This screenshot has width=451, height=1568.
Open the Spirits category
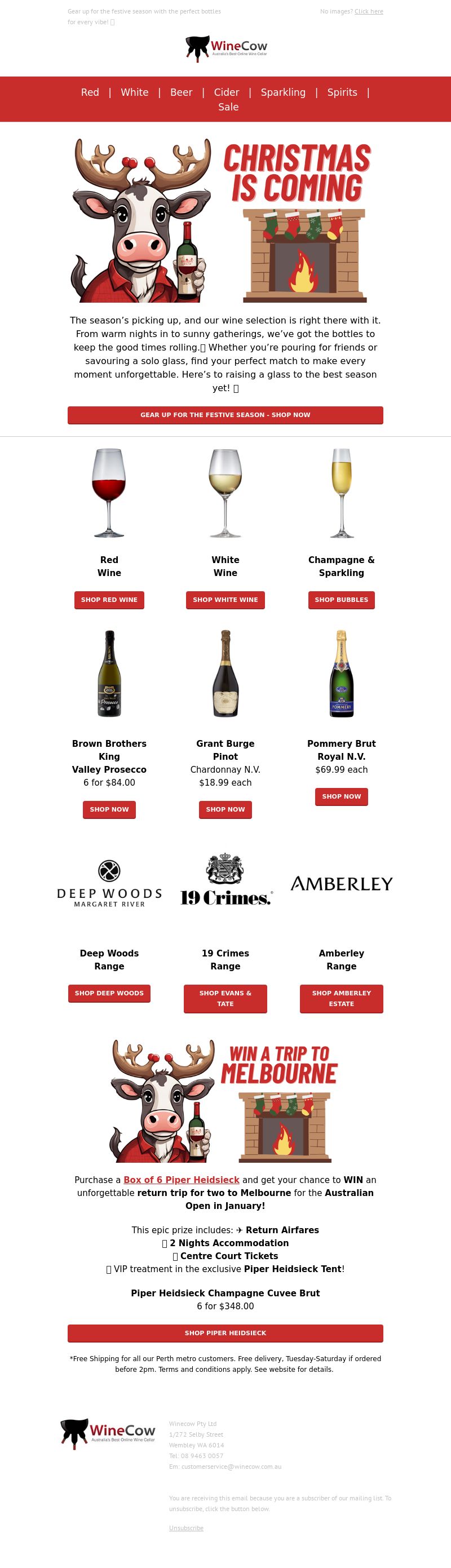click(342, 92)
